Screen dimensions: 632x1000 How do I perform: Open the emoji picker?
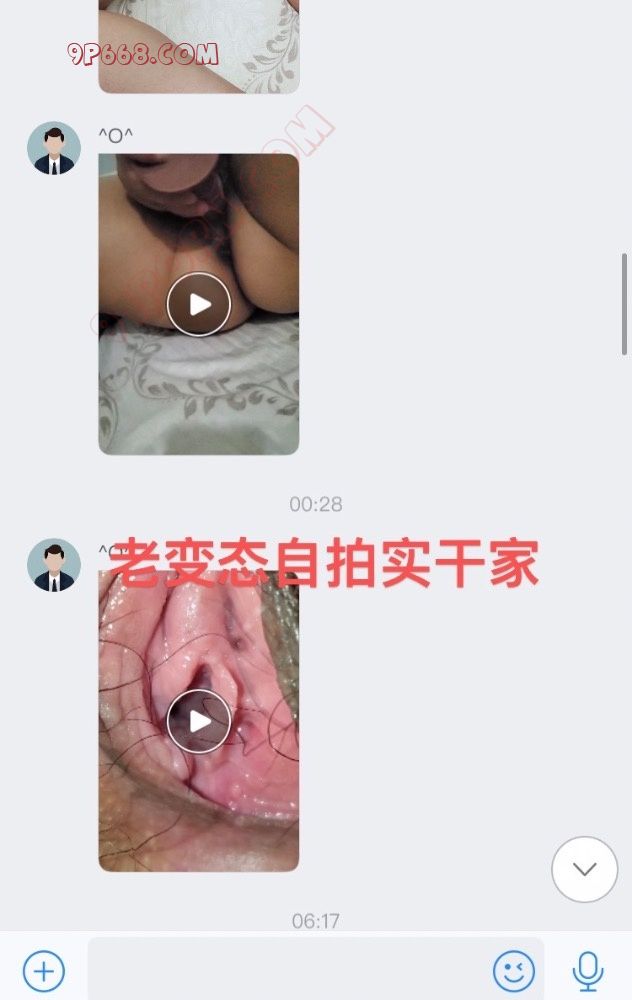point(514,970)
